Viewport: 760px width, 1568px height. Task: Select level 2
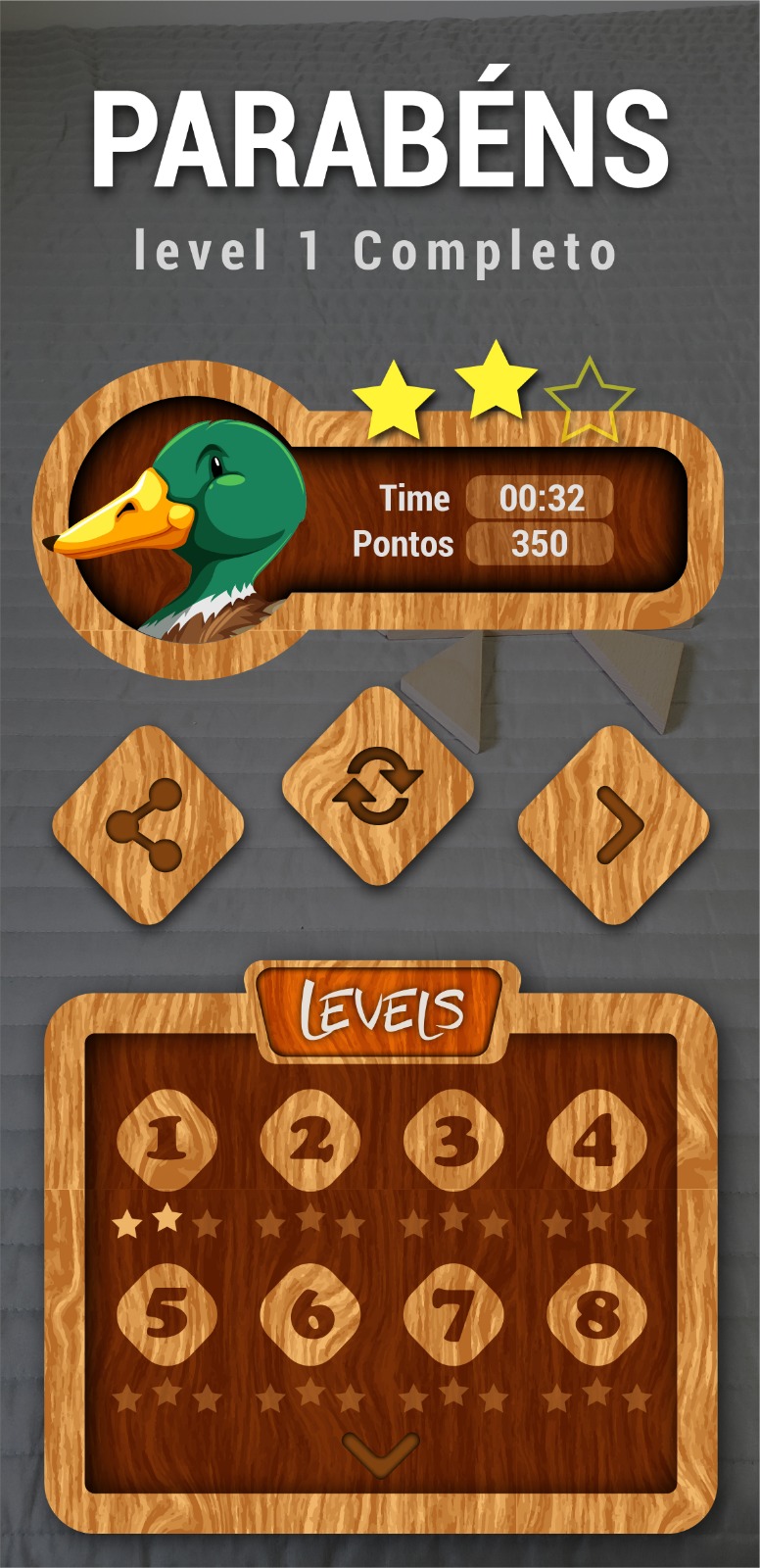click(310, 1140)
